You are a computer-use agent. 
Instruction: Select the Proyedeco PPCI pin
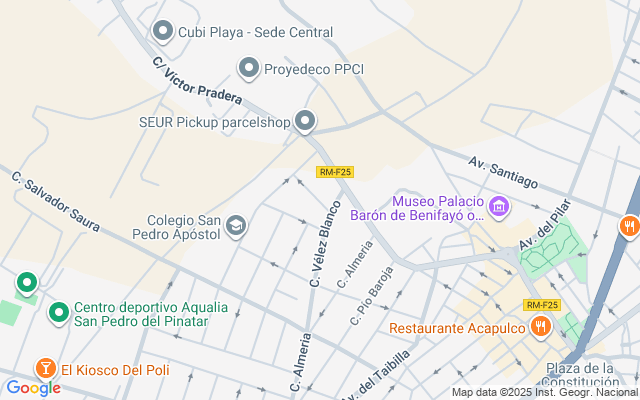click(248, 68)
